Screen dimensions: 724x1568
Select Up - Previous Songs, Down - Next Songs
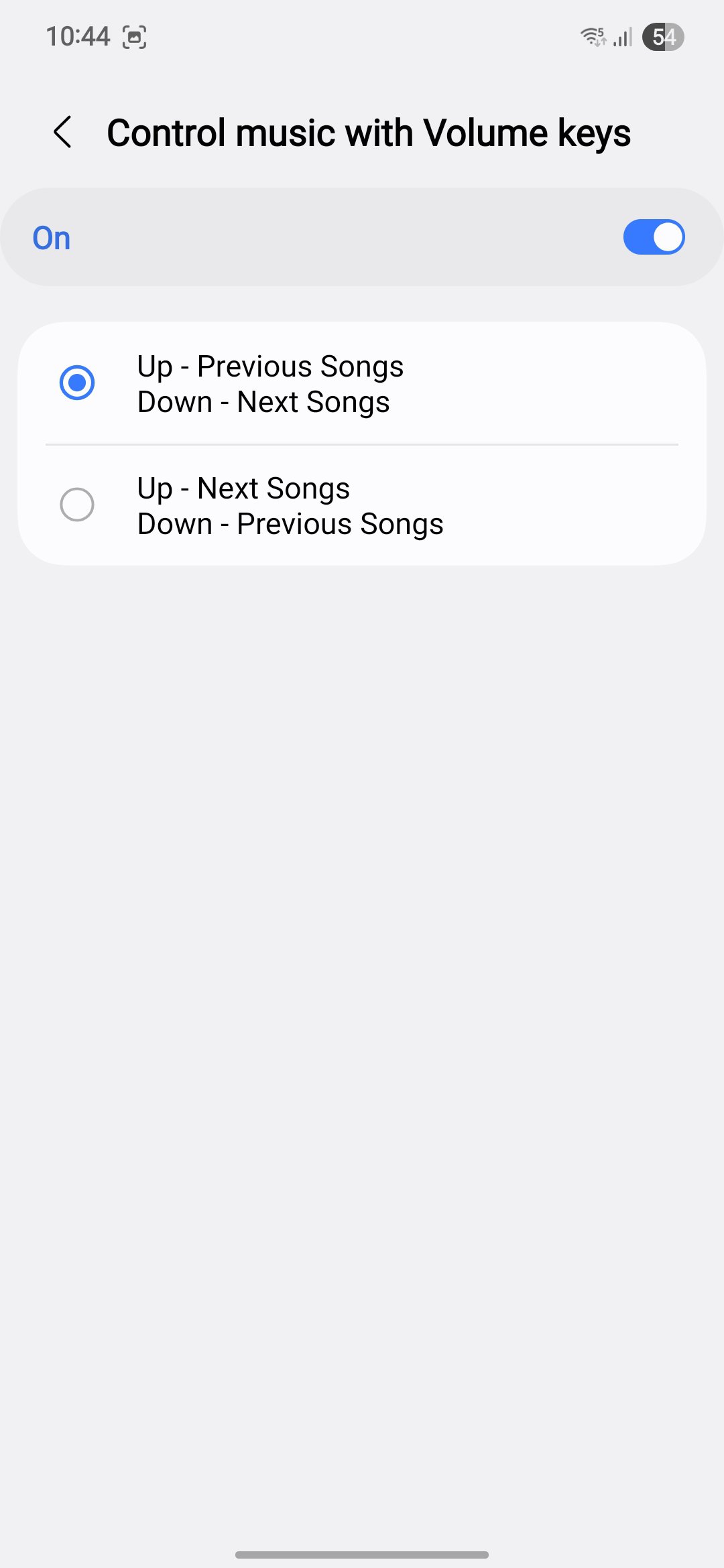tap(77, 383)
